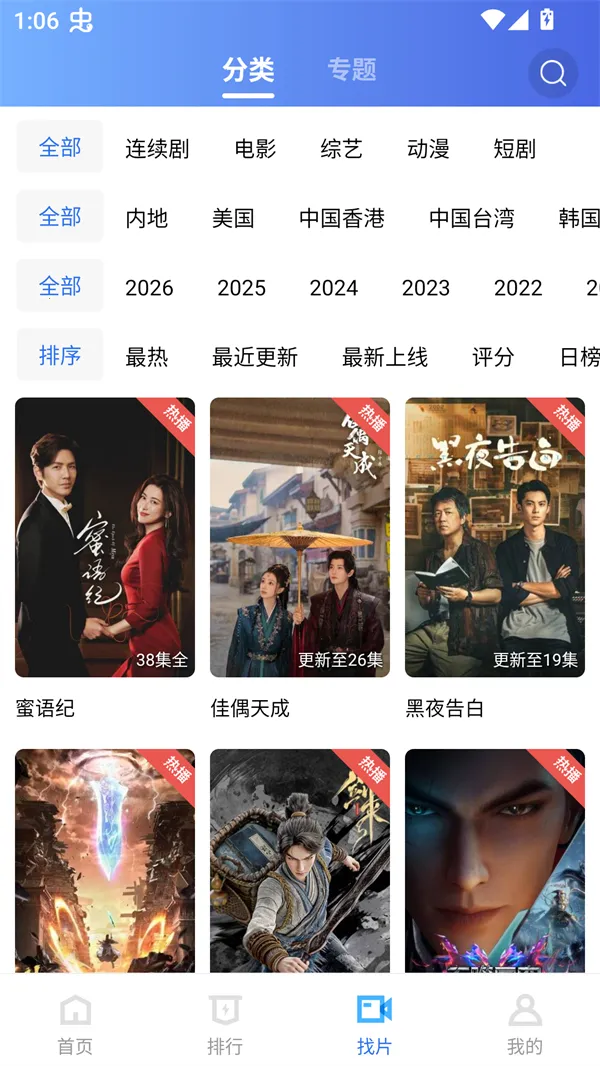Filter region by 内地
Viewport: 600px width, 1066px height.
(x=147, y=218)
